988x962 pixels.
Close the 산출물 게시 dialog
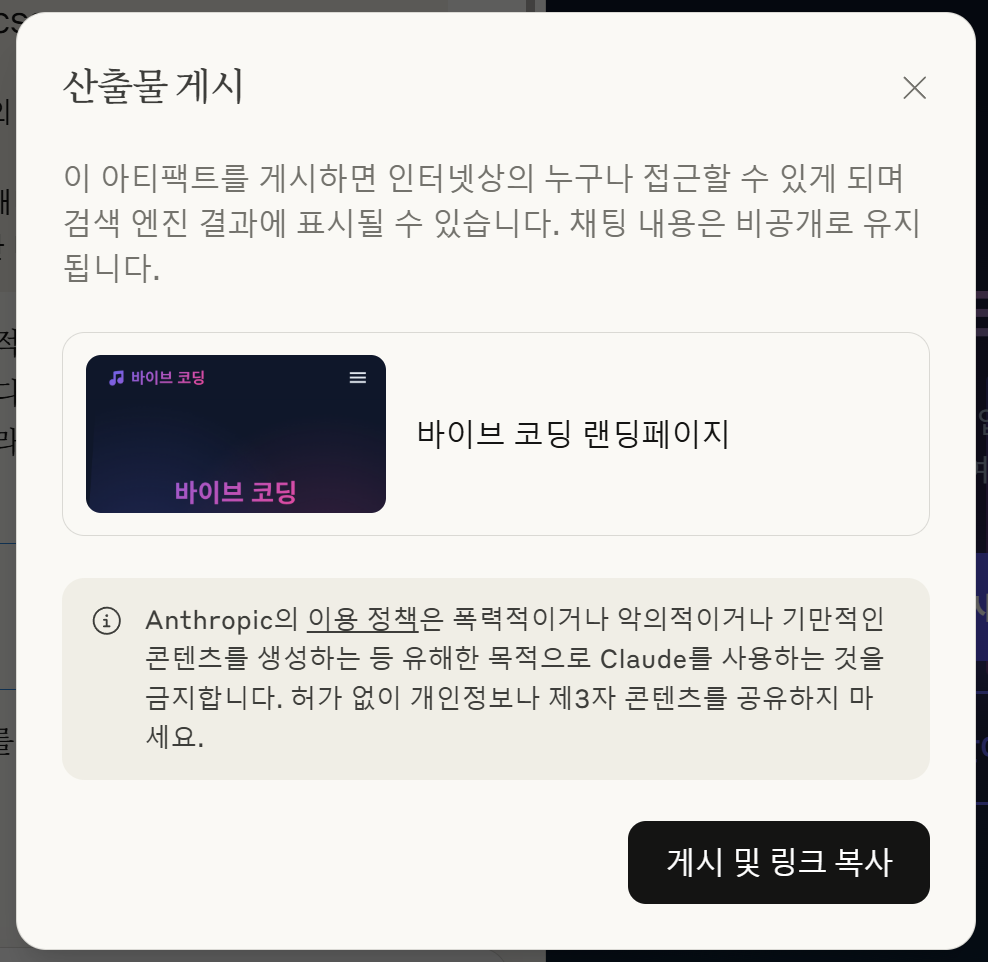tap(914, 88)
